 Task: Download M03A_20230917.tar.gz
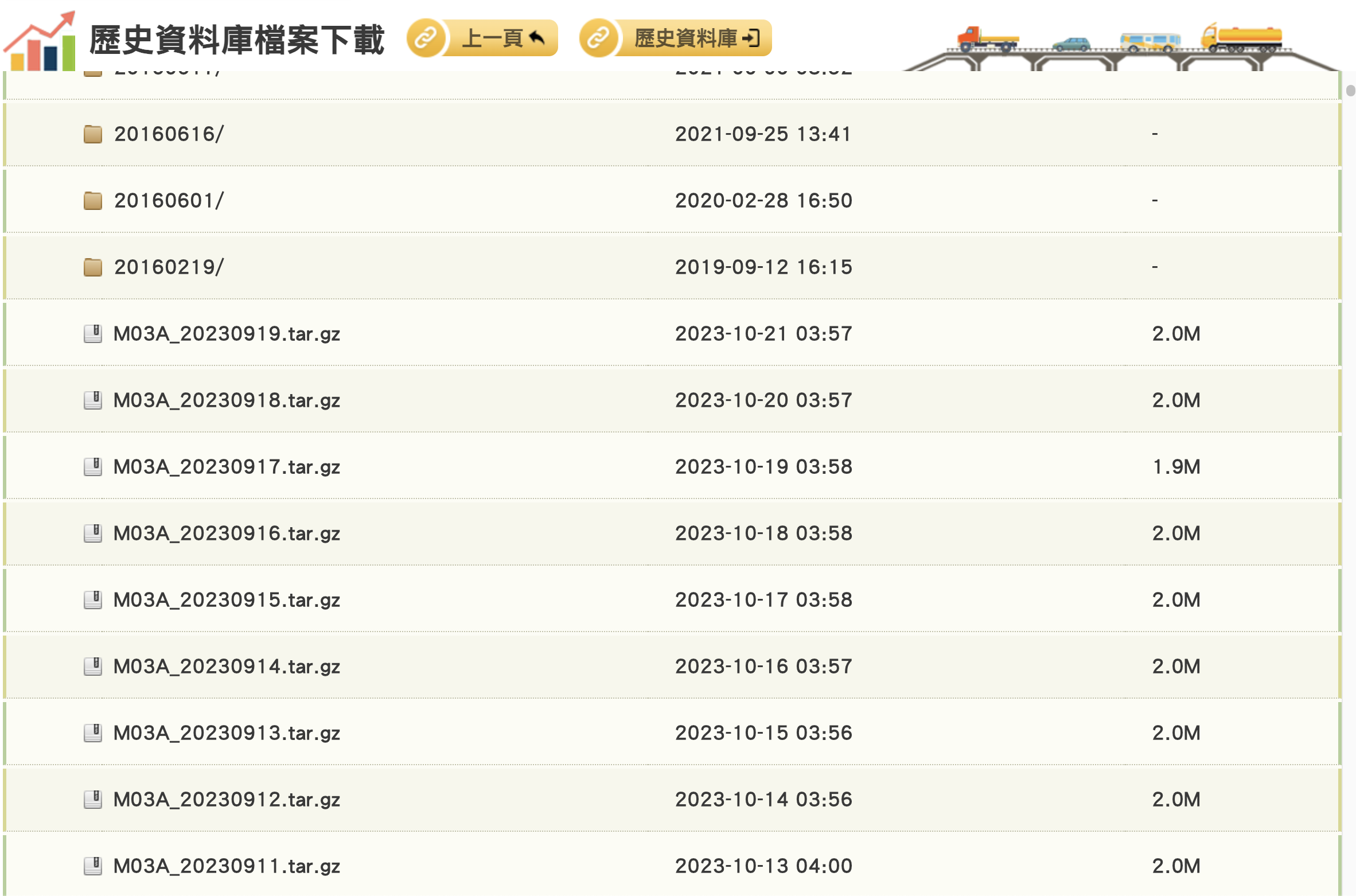tap(227, 466)
